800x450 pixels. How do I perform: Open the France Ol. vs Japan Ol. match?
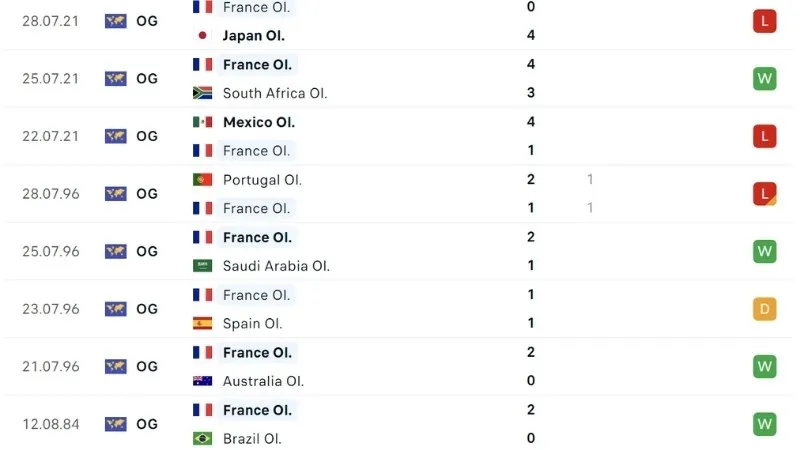[x=400, y=21]
